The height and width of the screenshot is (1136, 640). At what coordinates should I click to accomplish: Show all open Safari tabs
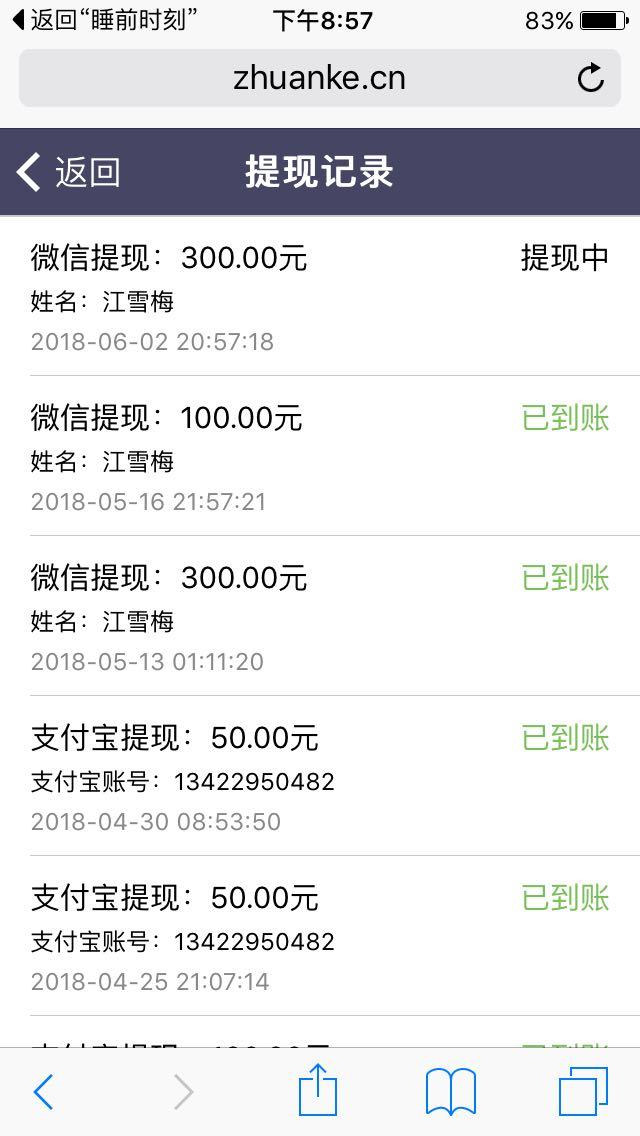coord(583,1091)
